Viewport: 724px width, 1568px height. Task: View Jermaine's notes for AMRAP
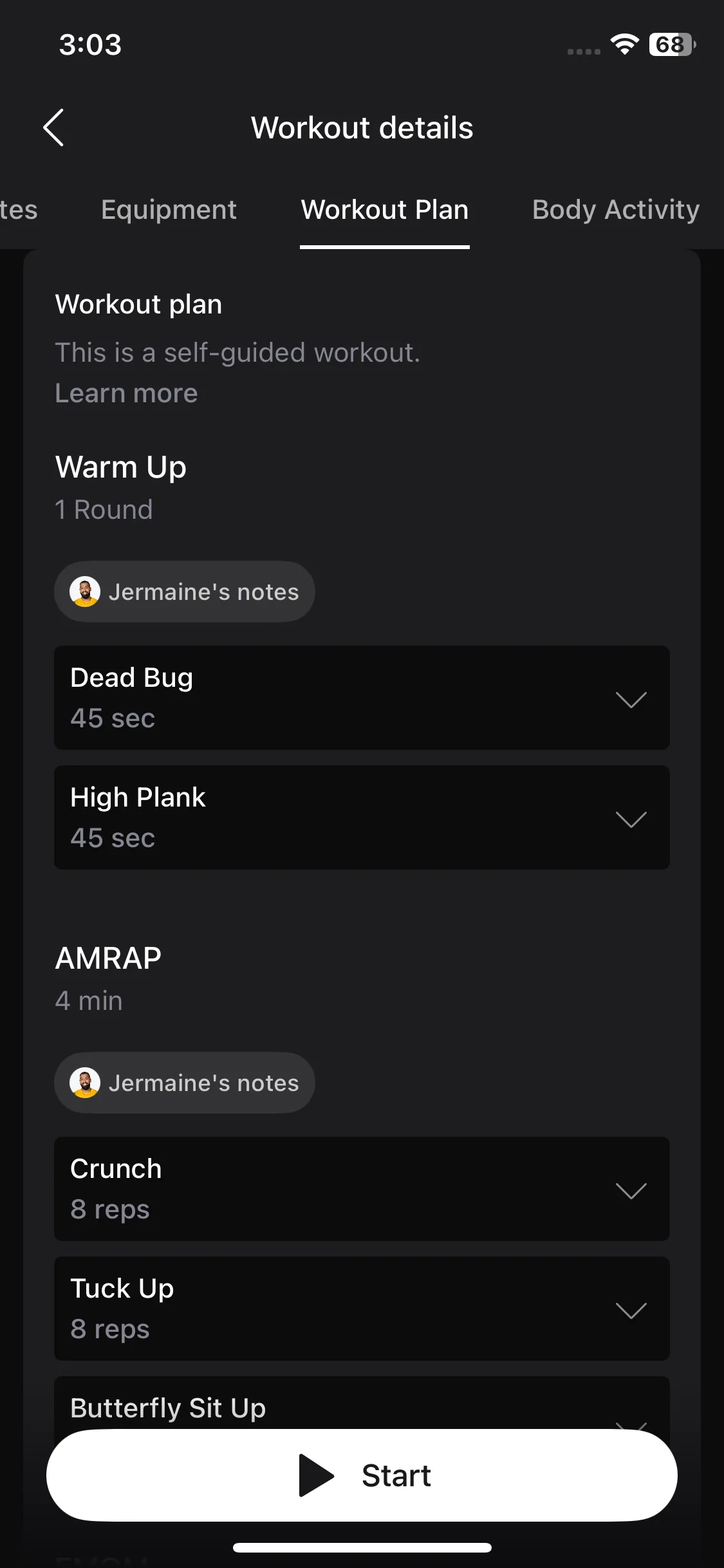(185, 1083)
